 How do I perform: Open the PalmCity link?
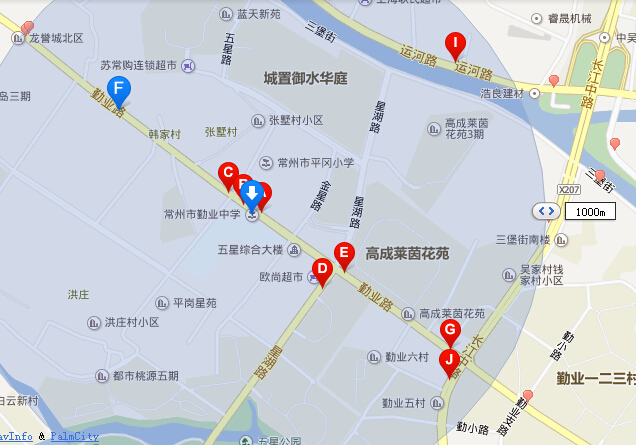coord(75,436)
